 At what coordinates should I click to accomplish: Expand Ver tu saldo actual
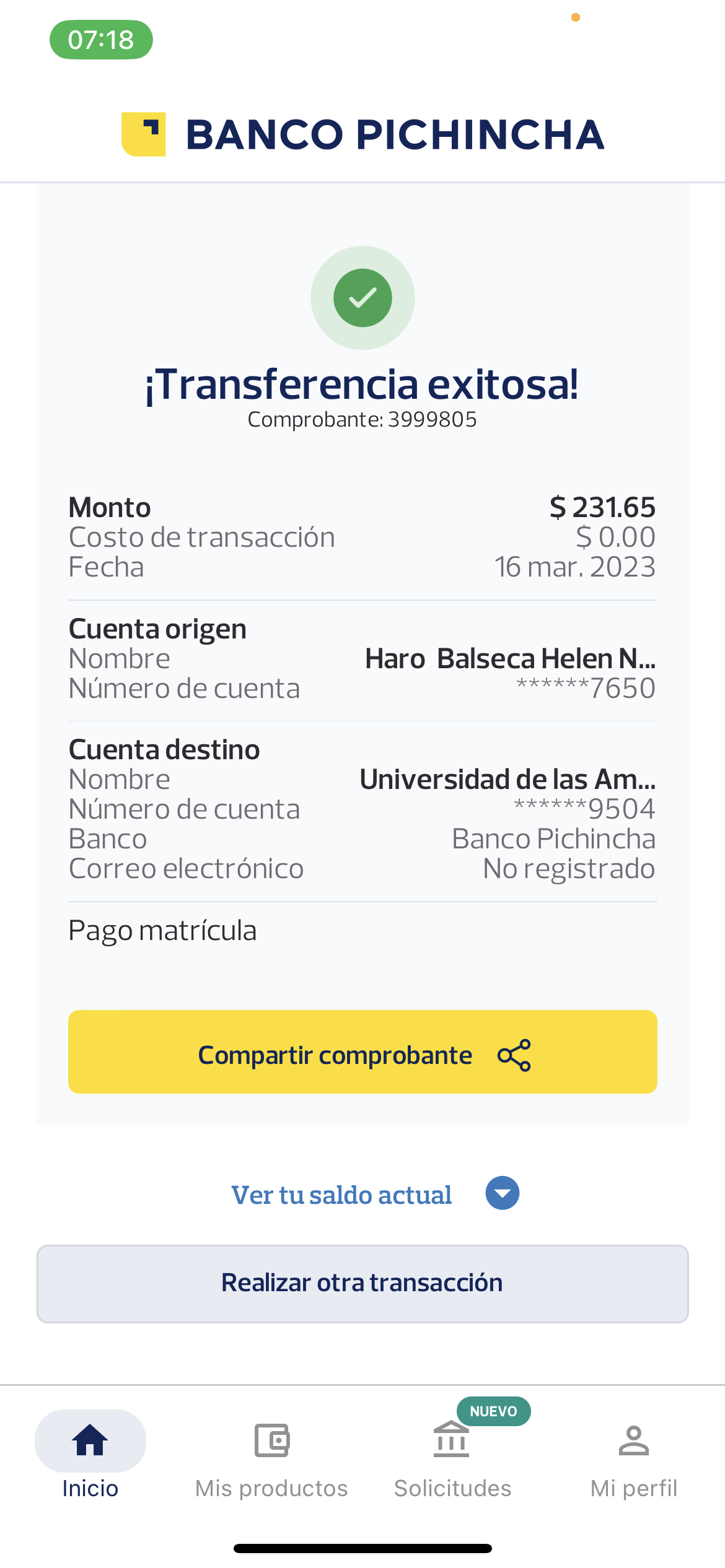click(375, 1194)
